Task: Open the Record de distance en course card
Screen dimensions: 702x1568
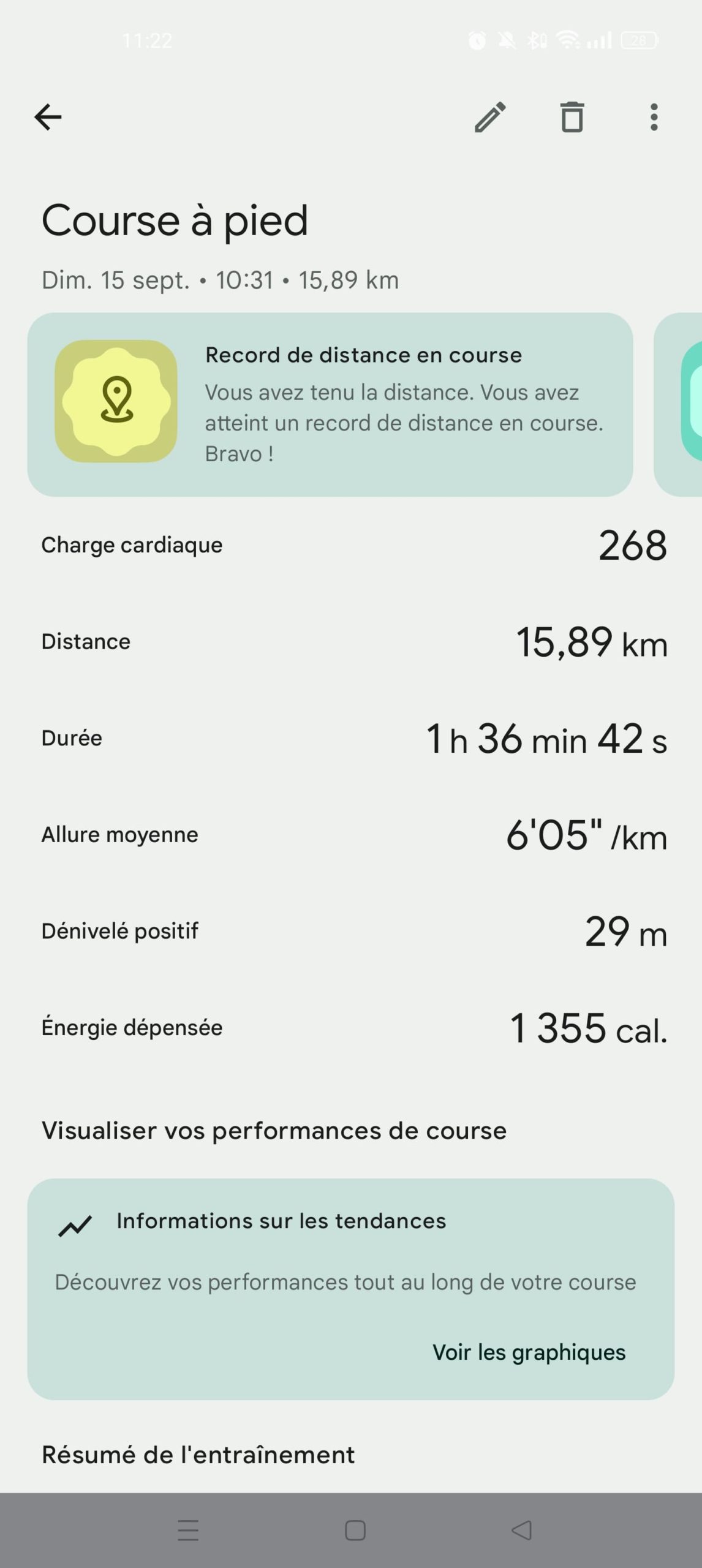Action: [x=330, y=404]
